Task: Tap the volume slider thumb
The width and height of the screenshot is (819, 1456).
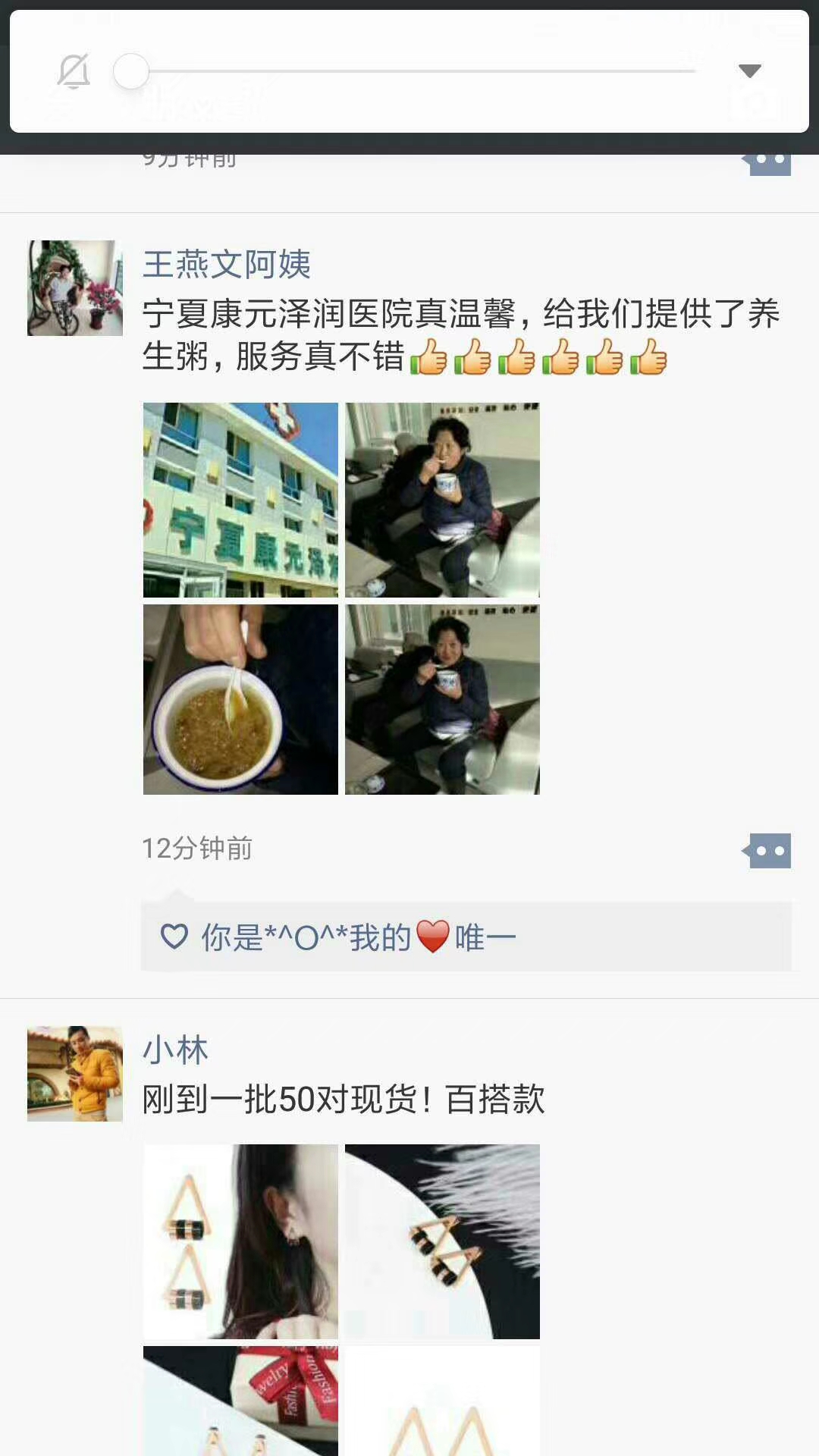Action: click(131, 72)
